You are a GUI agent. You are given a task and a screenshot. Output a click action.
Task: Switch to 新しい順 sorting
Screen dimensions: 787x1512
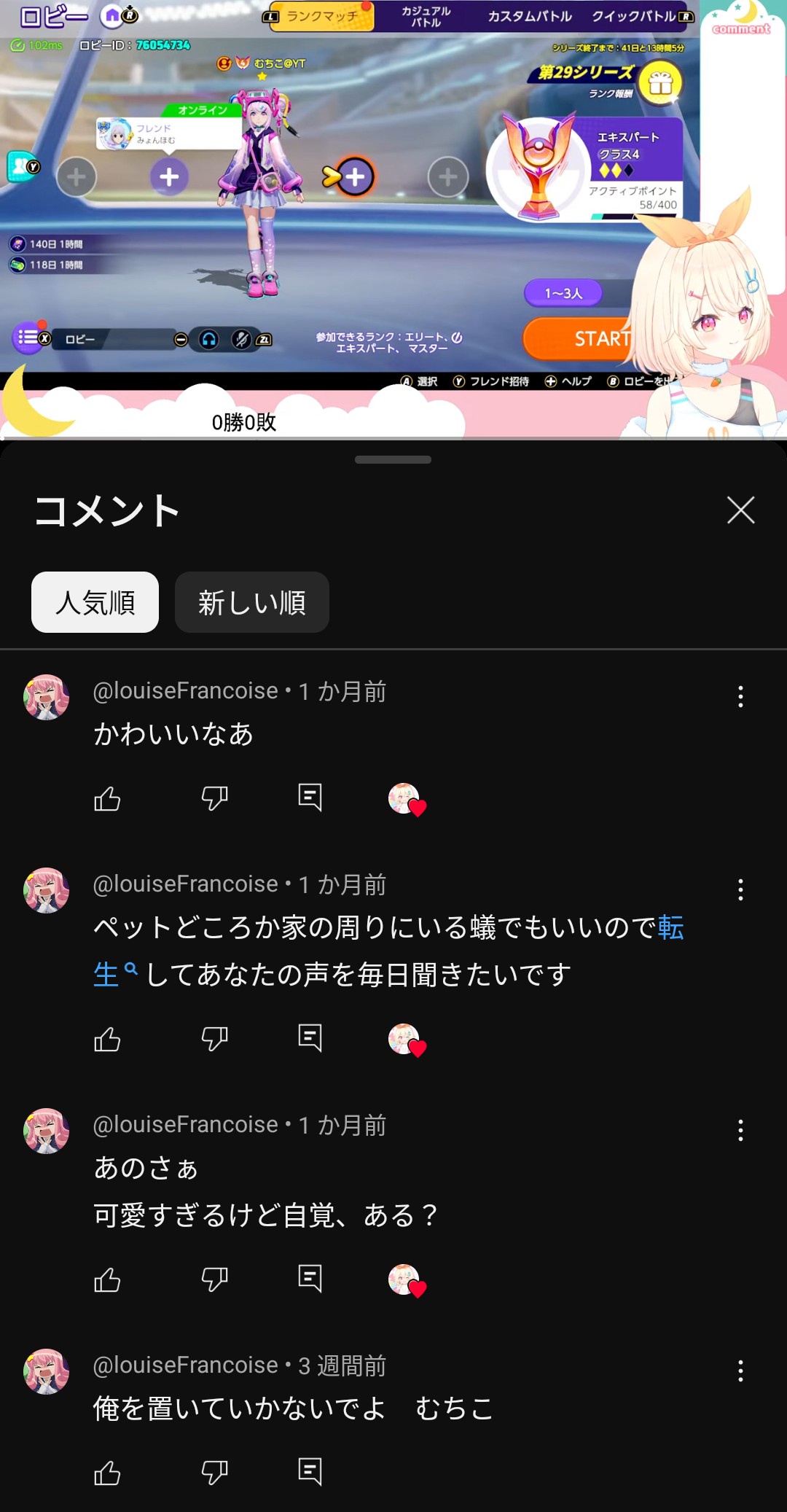pyautogui.click(x=251, y=602)
